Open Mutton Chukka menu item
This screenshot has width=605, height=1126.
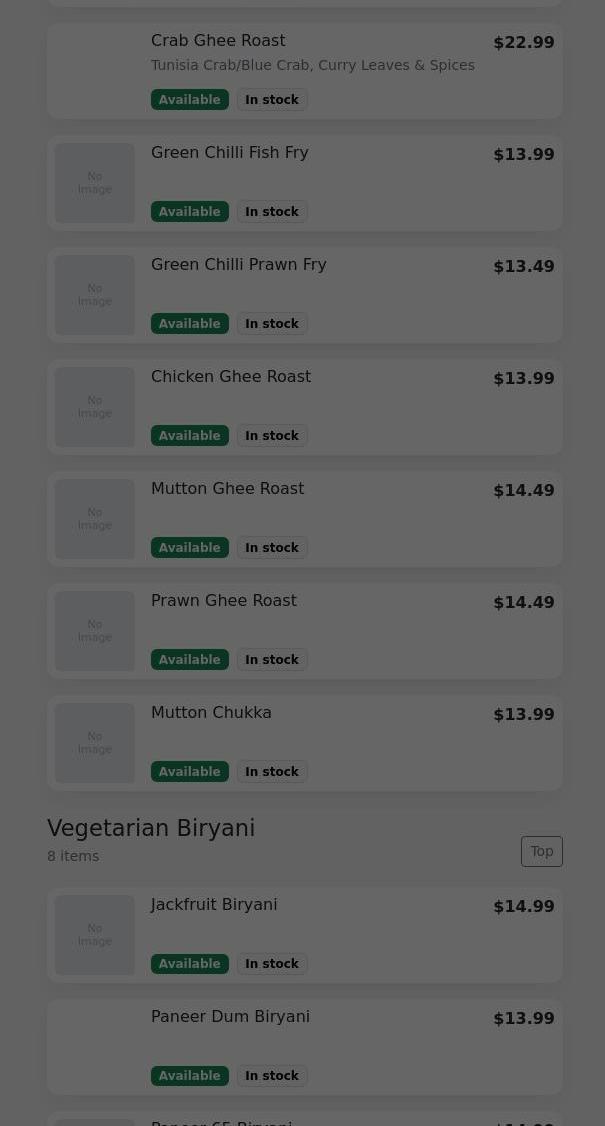pyautogui.click(x=304, y=742)
